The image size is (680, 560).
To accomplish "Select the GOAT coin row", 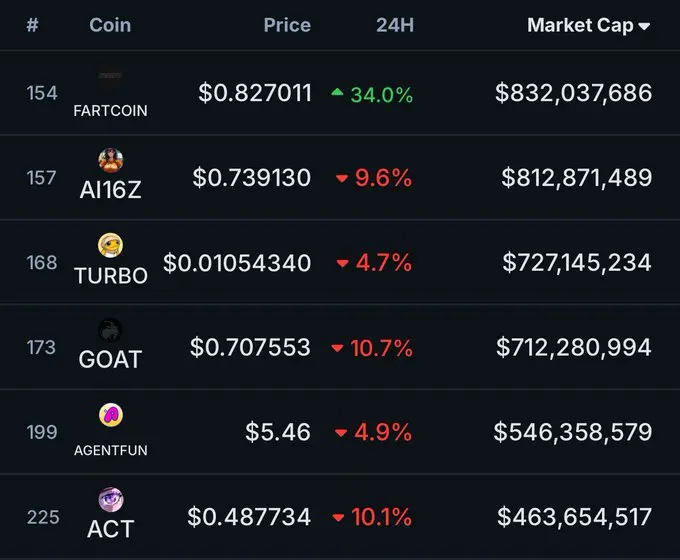I will point(340,347).
